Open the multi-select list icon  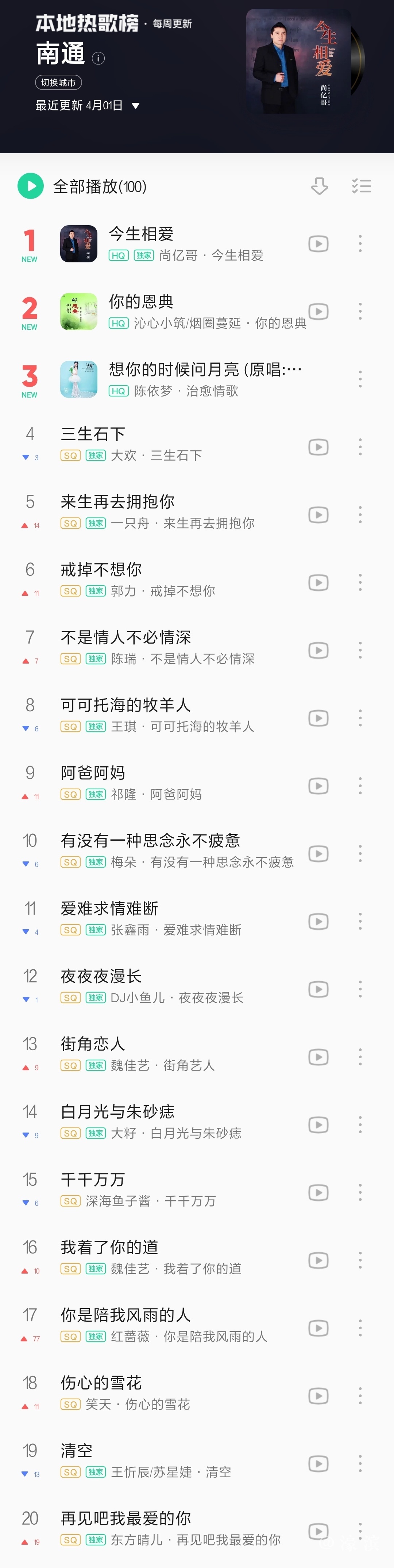click(361, 186)
